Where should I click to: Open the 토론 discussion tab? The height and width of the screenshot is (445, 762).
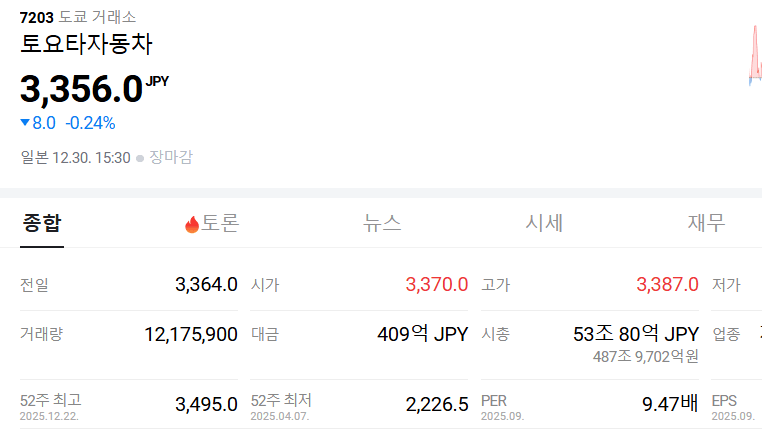[x=212, y=223]
